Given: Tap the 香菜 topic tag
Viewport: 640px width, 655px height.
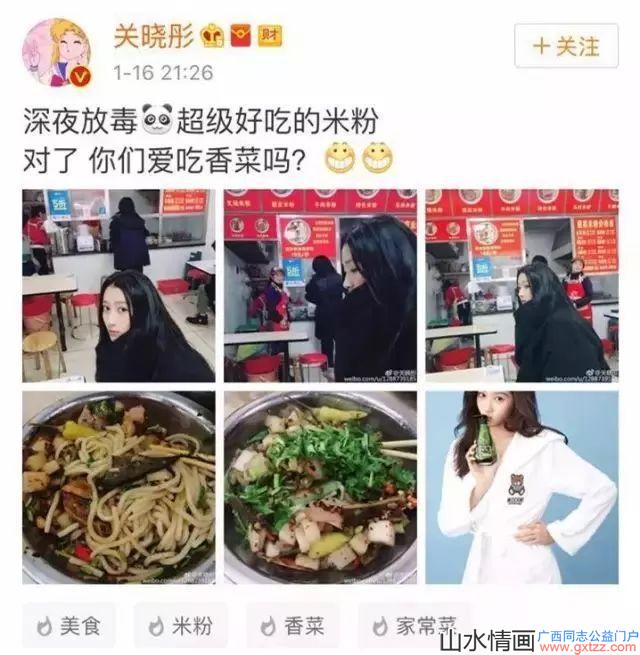Looking at the screenshot, I should 293,627.
